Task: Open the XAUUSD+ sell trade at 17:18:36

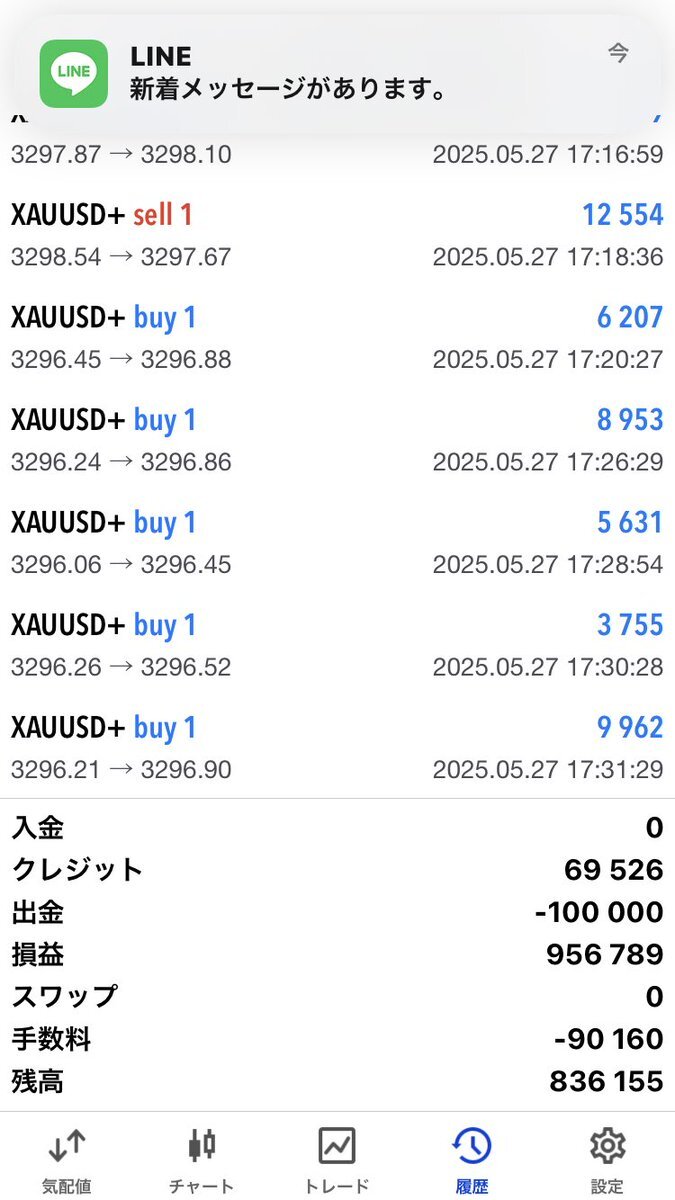Action: [x=337, y=235]
